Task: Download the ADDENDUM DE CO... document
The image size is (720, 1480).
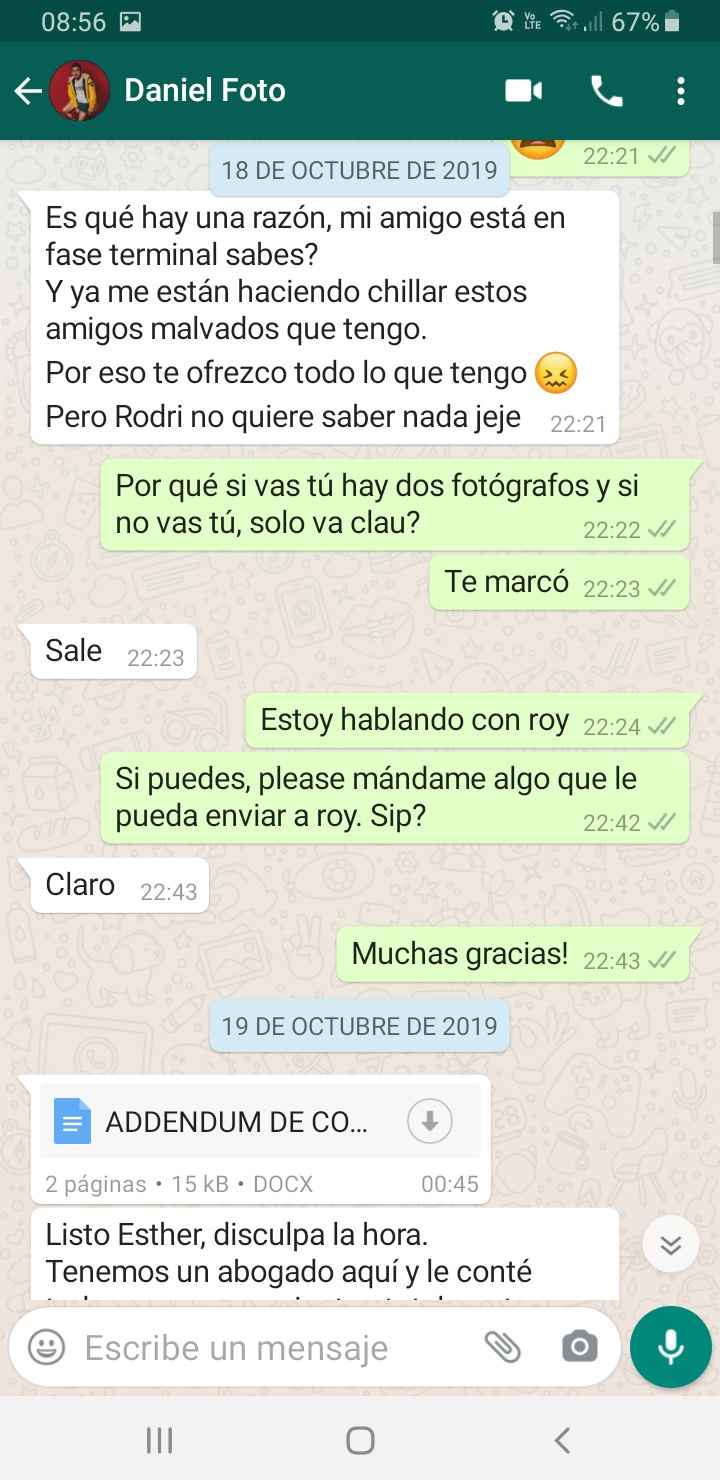Action: [430, 1121]
